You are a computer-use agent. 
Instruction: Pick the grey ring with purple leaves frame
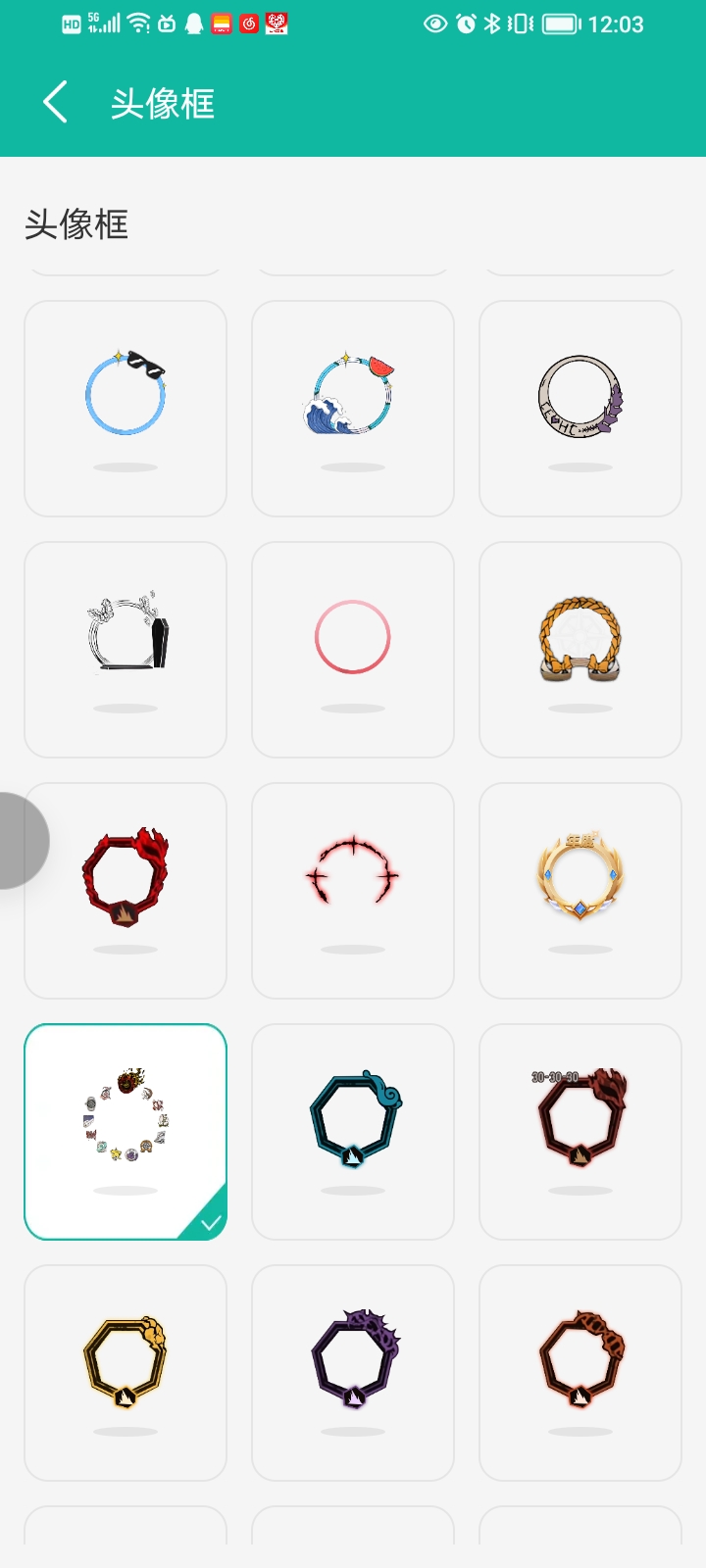(580, 408)
